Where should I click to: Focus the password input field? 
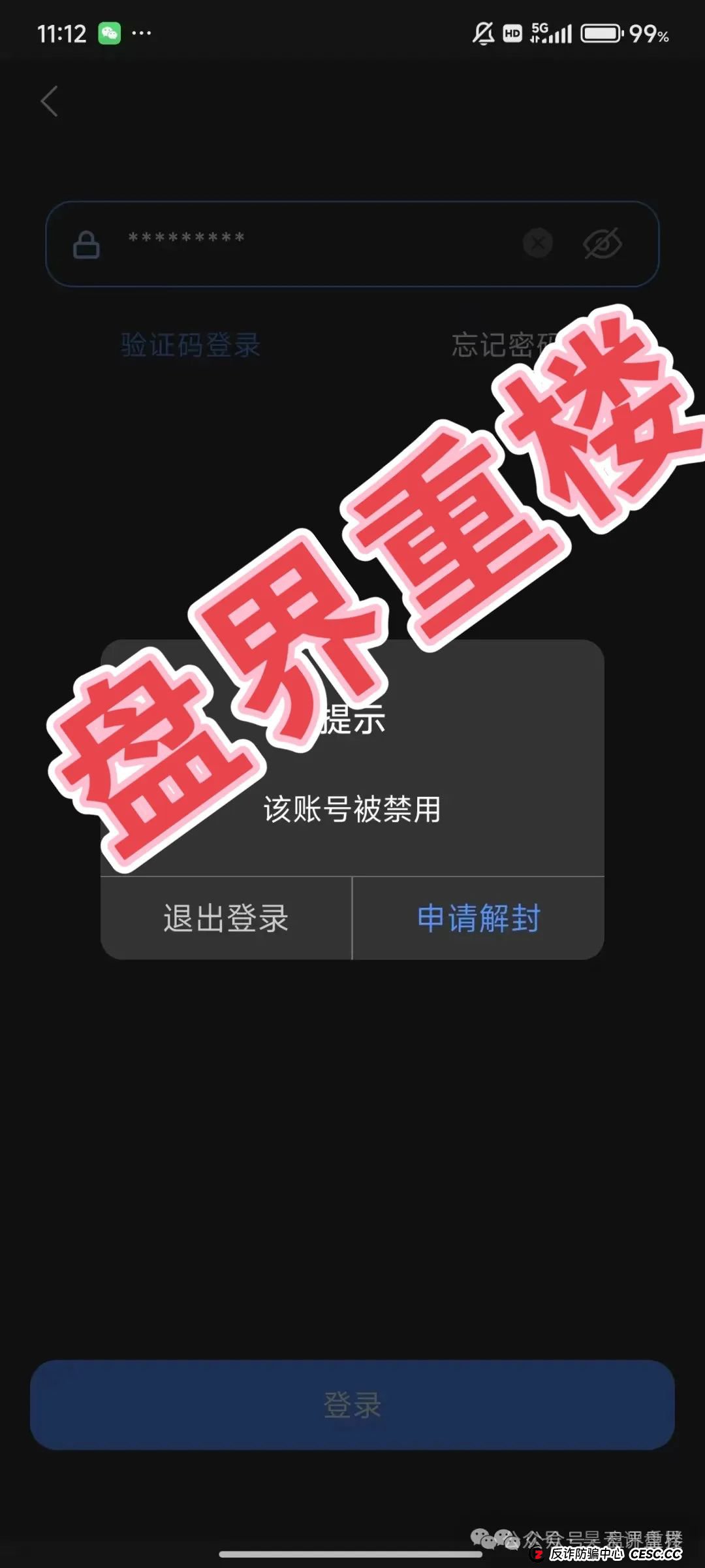313,243
